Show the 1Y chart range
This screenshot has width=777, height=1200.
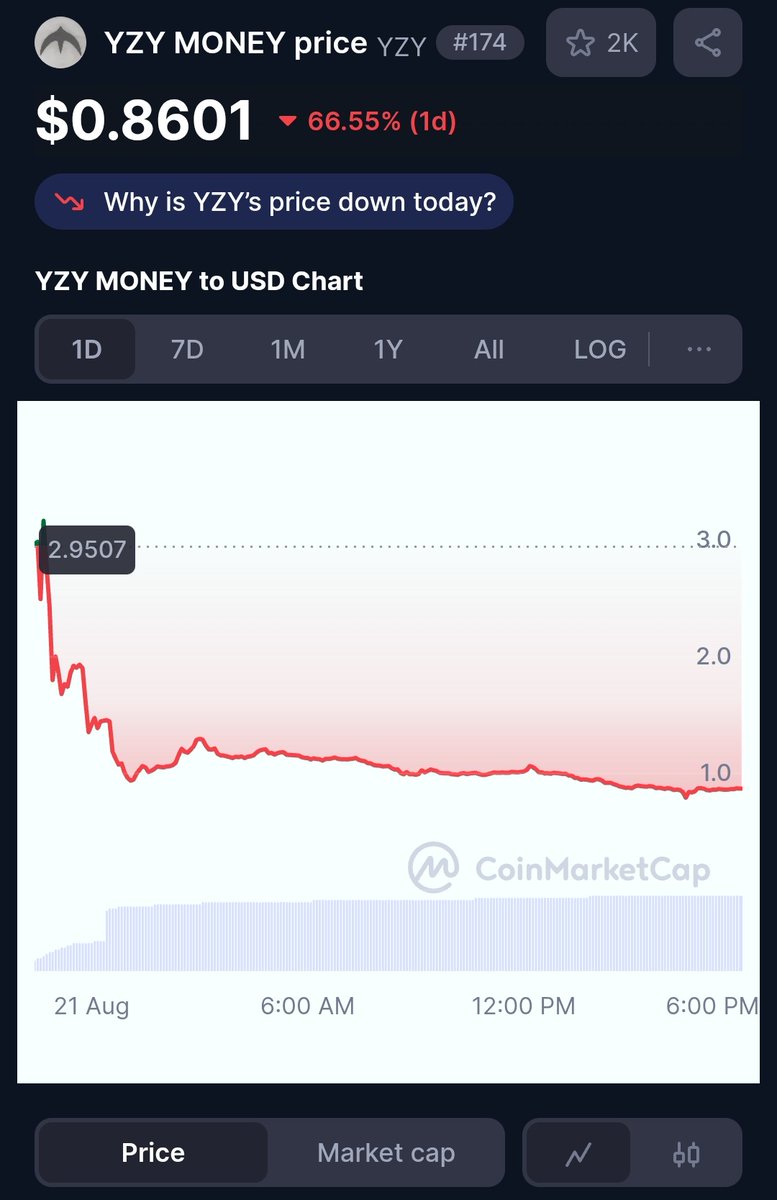tap(388, 349)
